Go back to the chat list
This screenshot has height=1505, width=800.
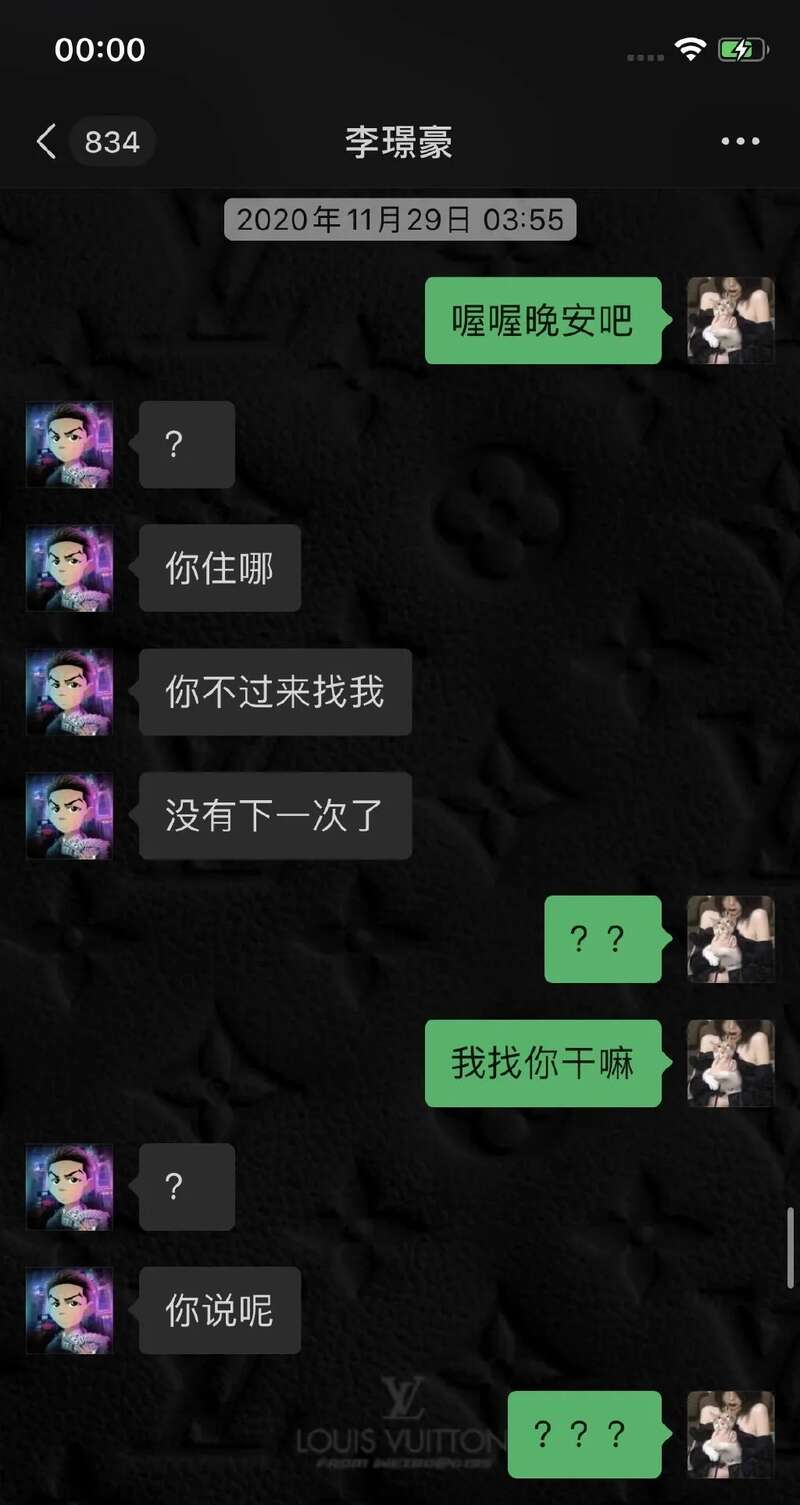point(46,142)
